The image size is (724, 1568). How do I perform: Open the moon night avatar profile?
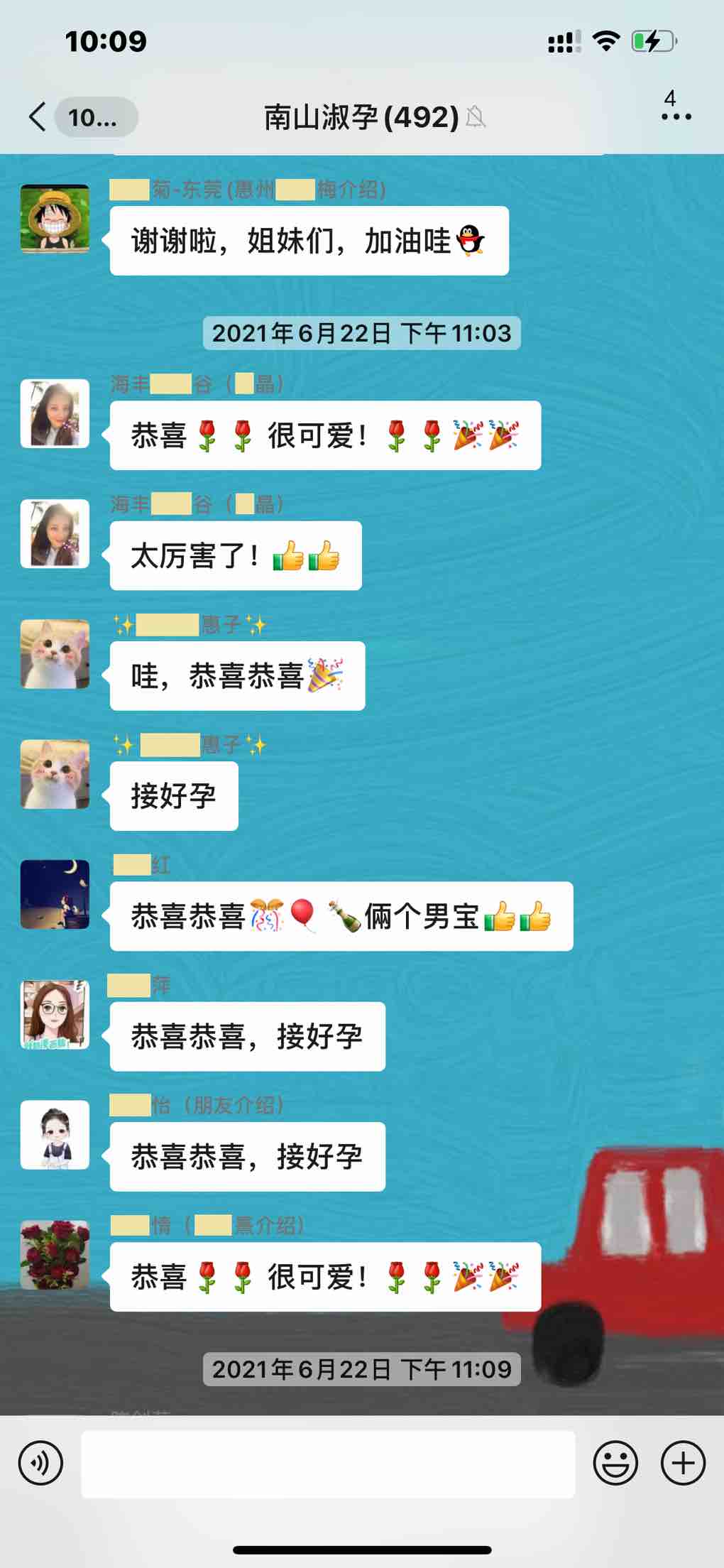pyautogui.click(x=55, y=895)
